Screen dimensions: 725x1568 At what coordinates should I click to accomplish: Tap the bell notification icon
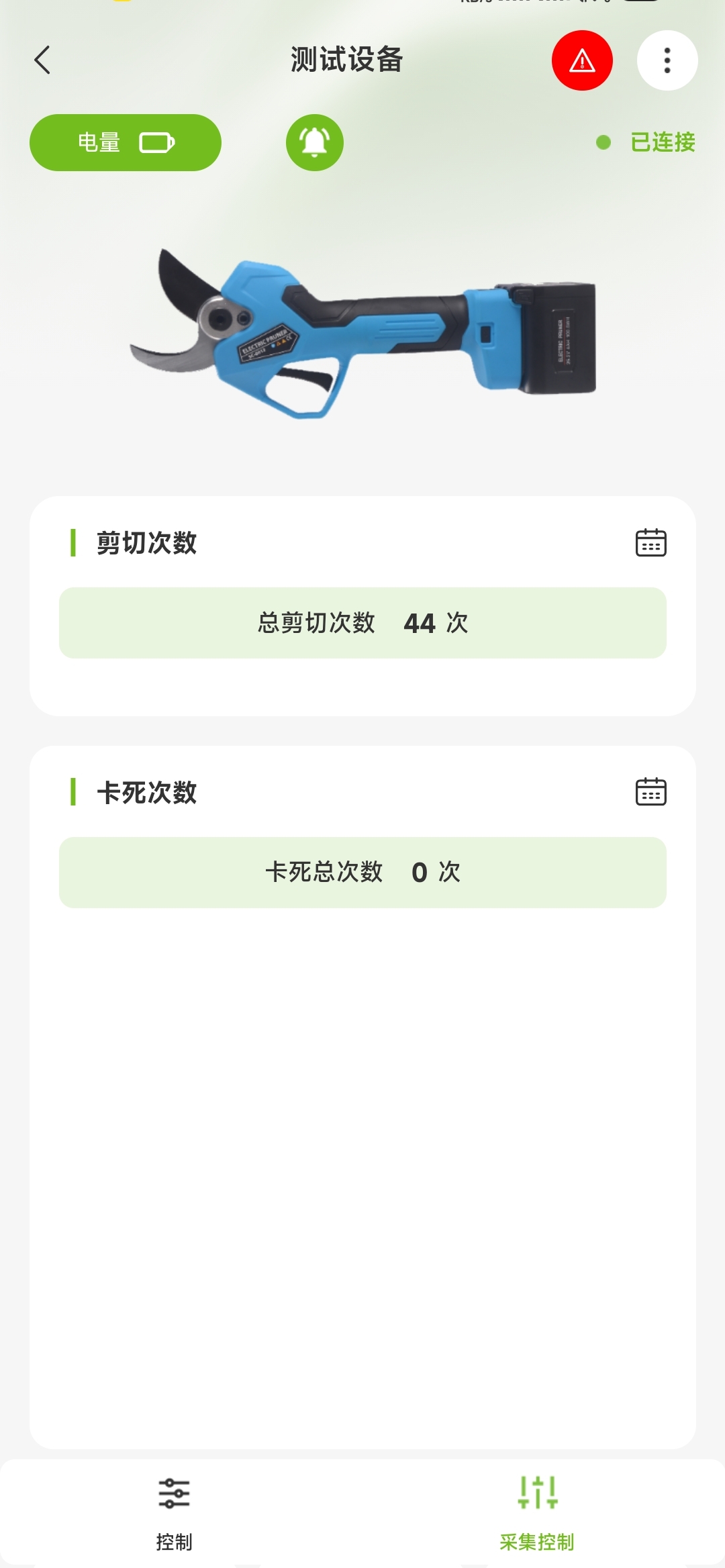[314, 142]
